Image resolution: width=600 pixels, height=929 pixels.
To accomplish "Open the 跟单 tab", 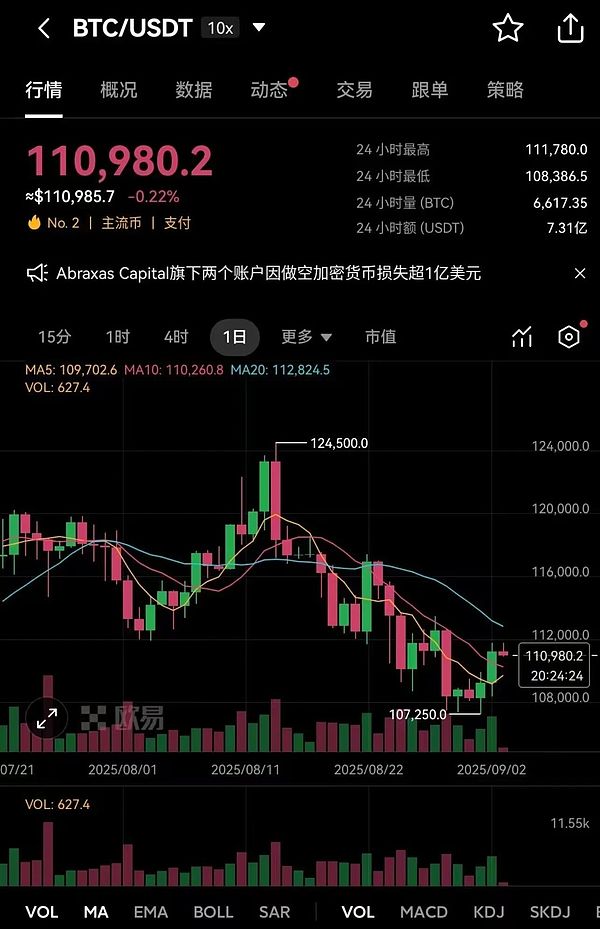I will (430, 90).
